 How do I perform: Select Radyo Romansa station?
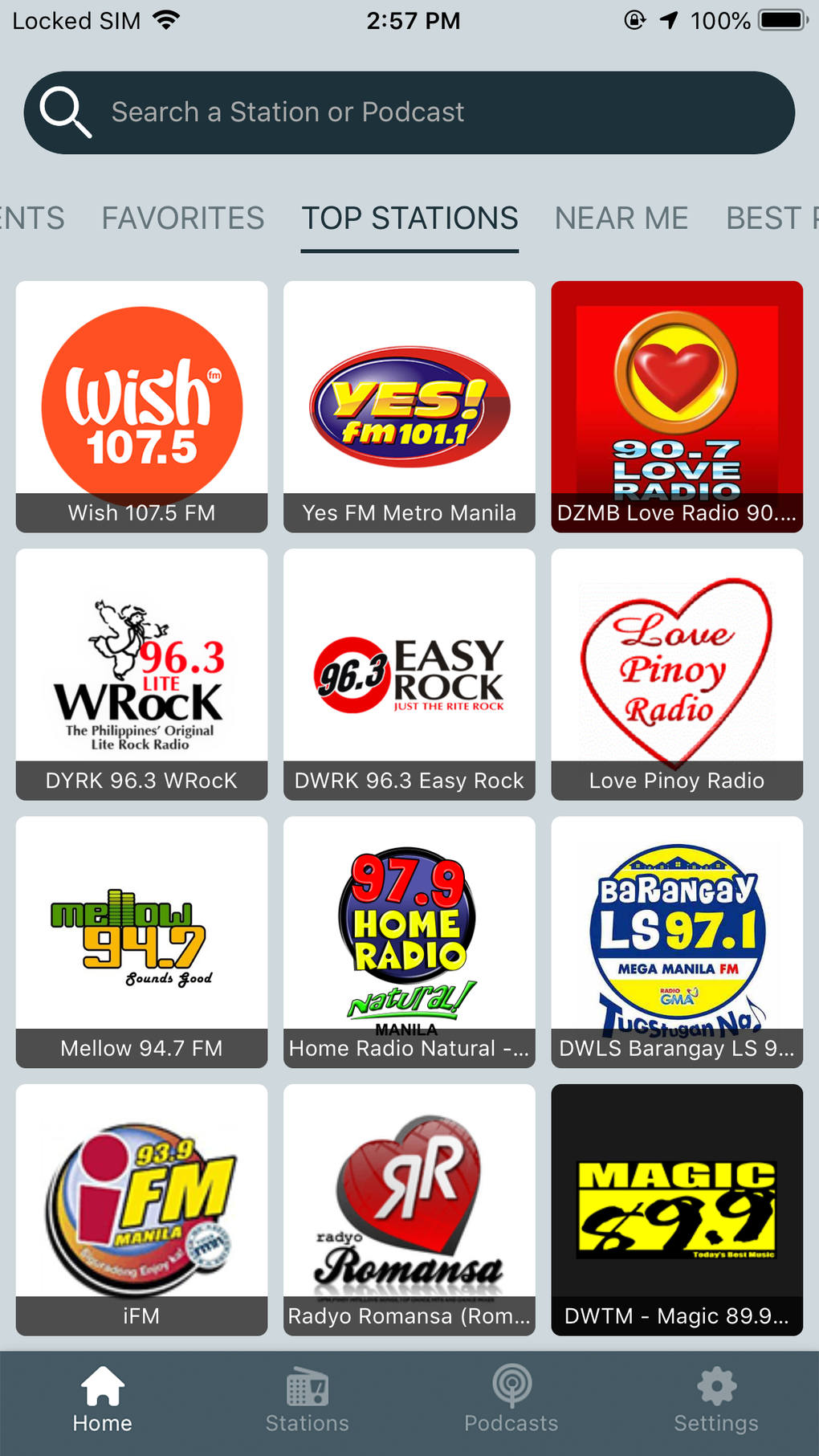point(409,1210)
